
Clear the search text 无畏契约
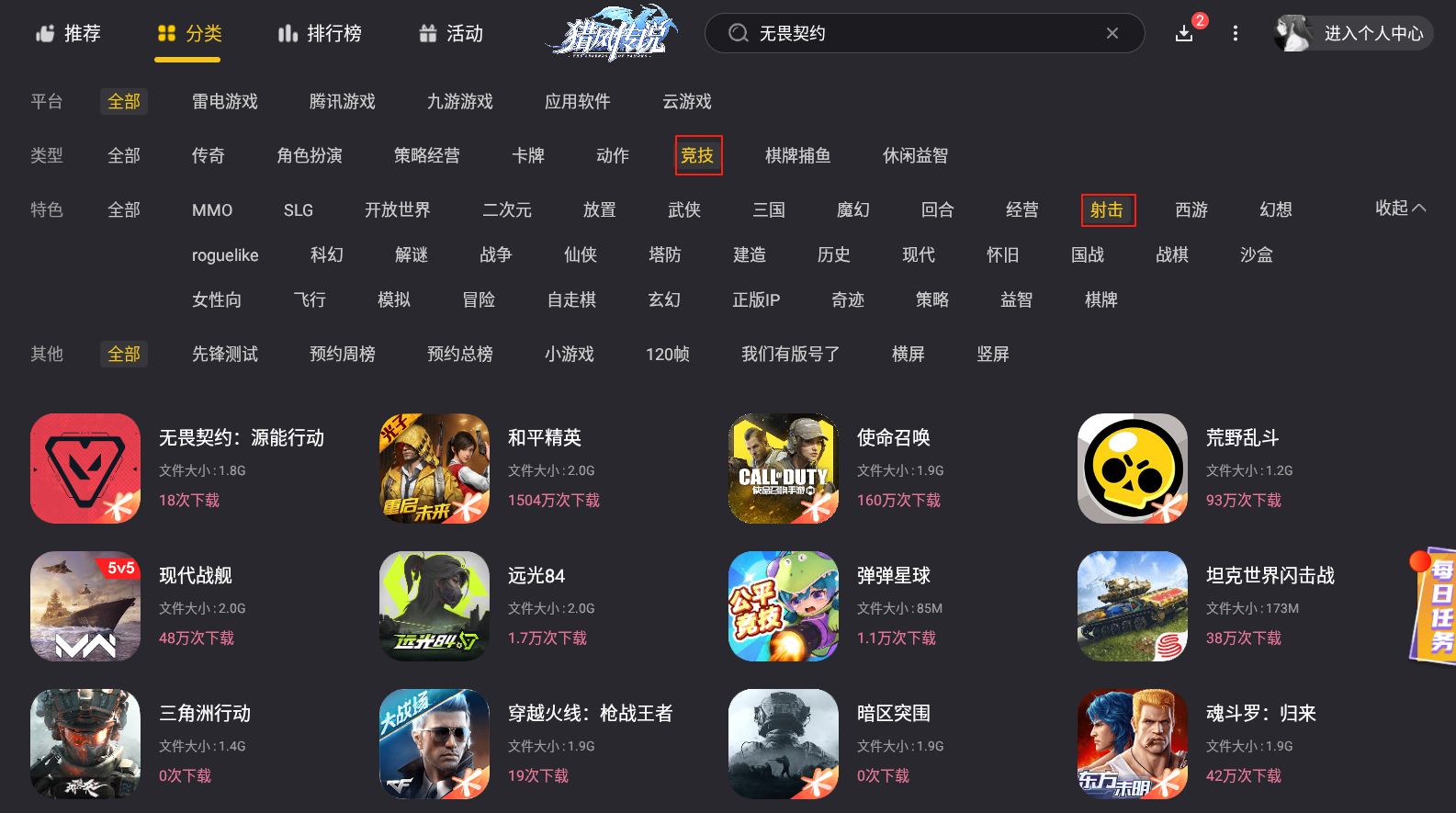(x=1112, y=34)
